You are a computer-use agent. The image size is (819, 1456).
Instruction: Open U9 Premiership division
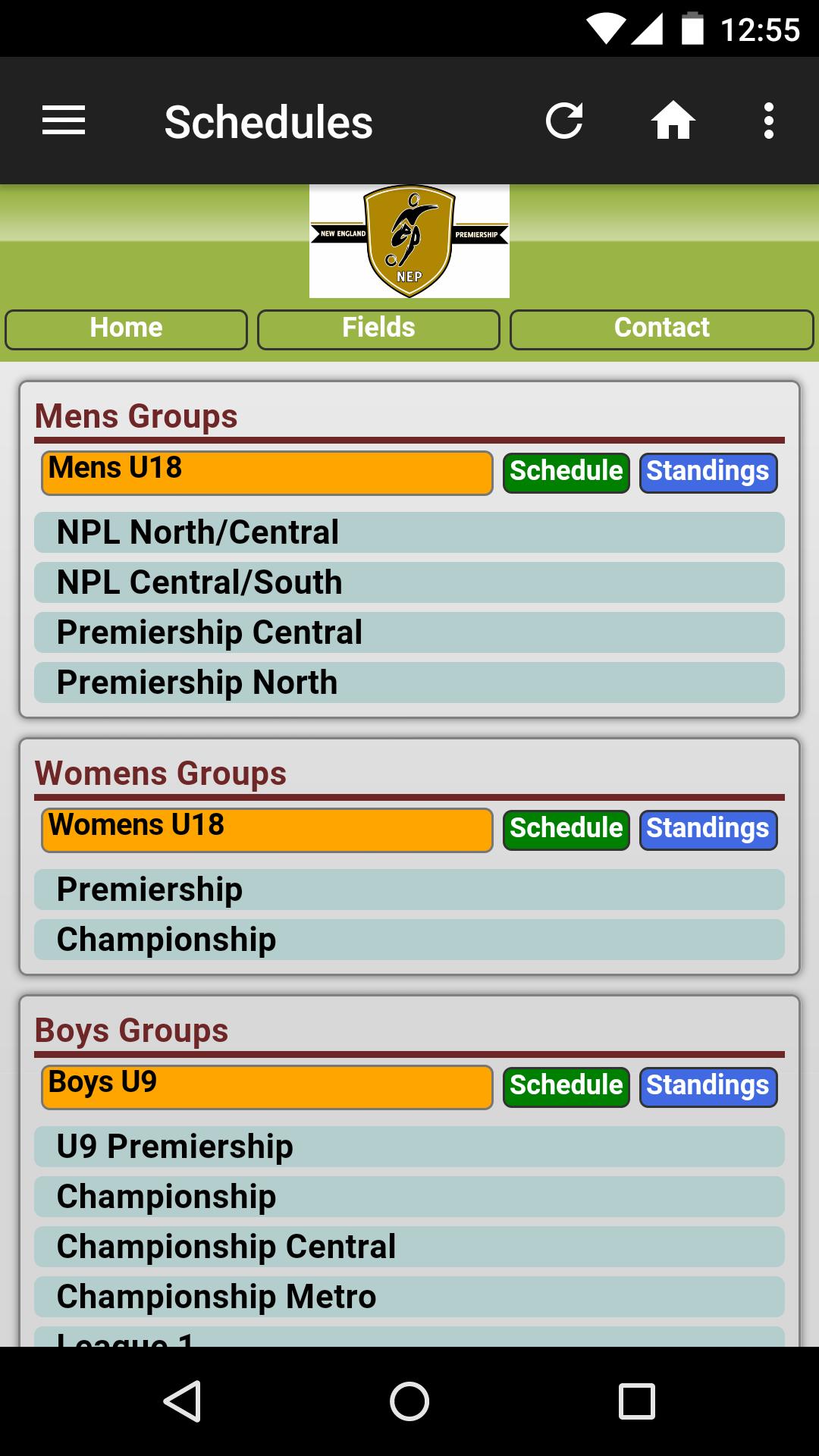pyautogui.click(x=409, y=1147)
